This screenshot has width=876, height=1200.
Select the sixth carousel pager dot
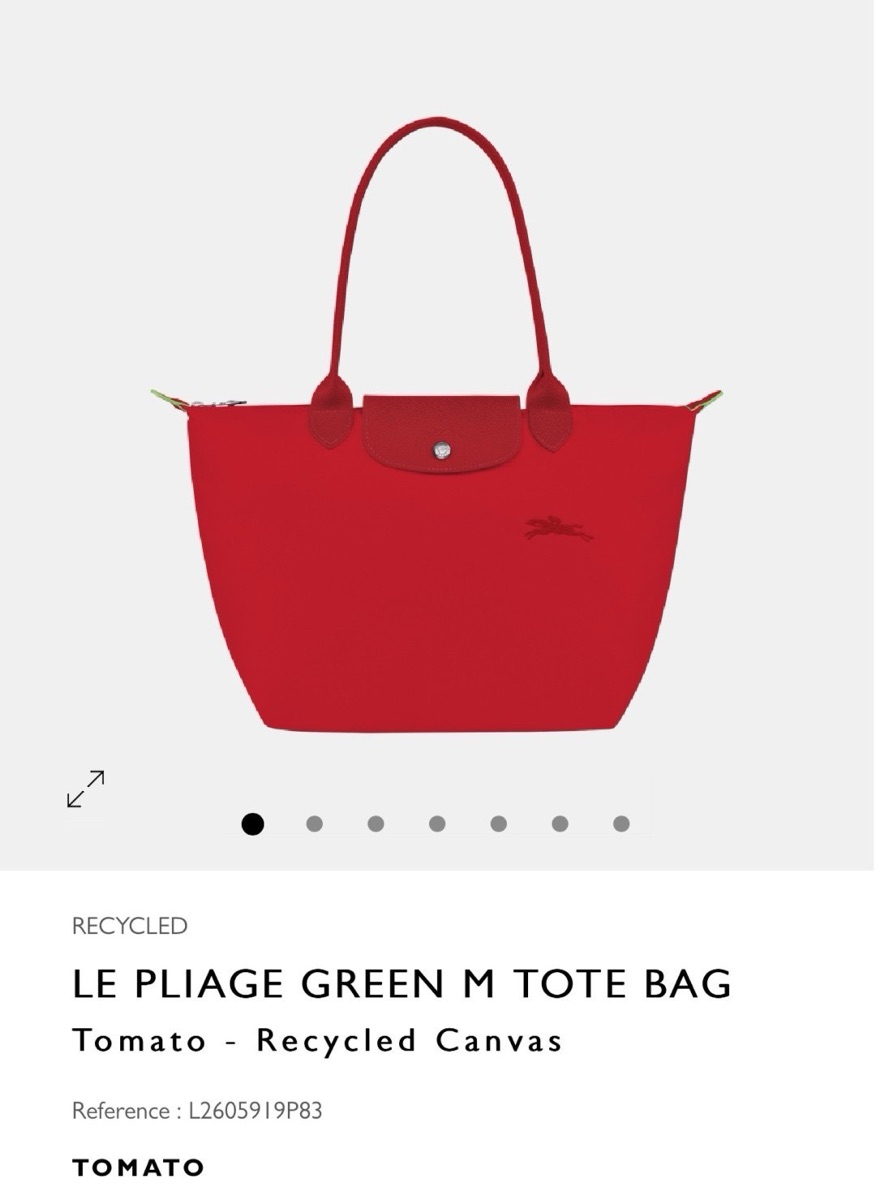558,823
